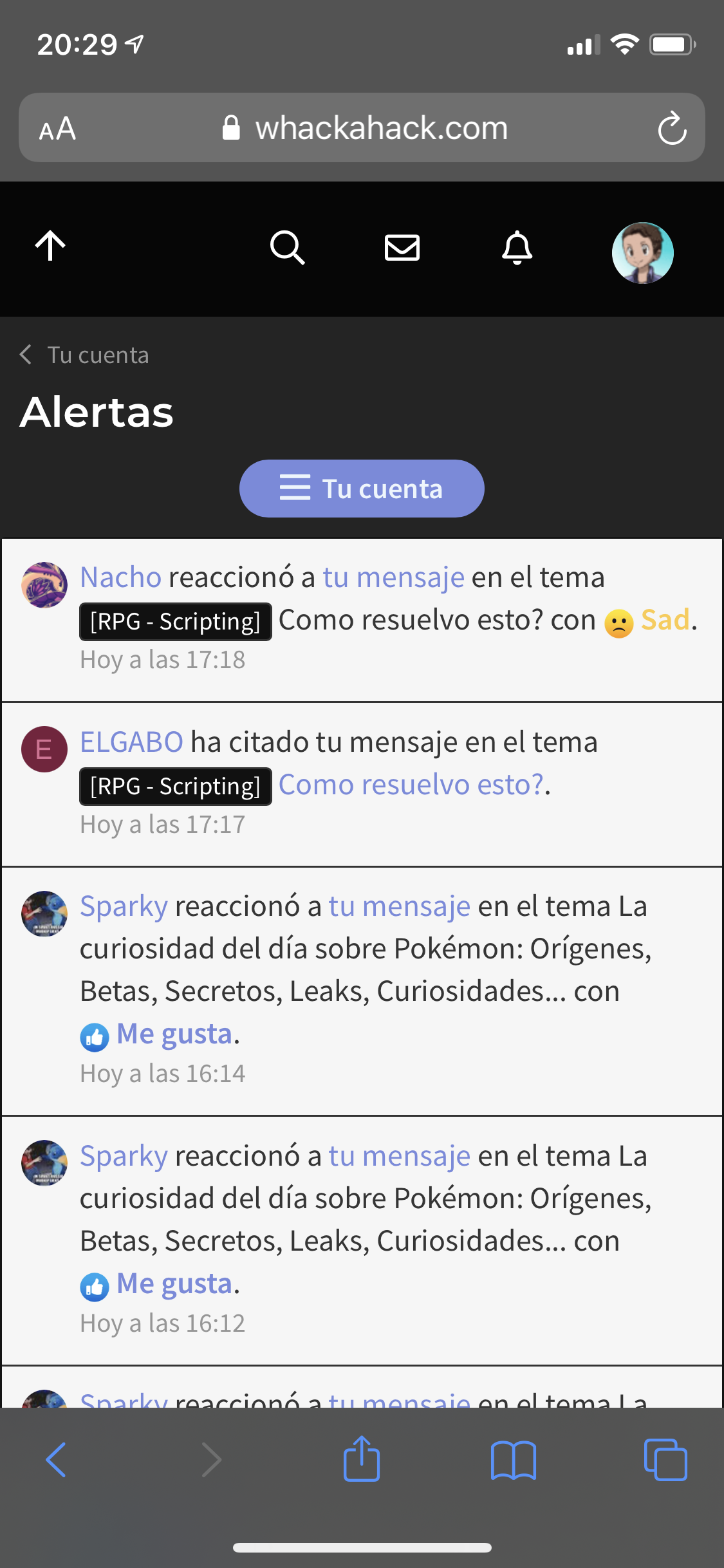Open the messages envelope icon
The width and height of the screenshot is (724, 1568).
click(x=402, y=247)
